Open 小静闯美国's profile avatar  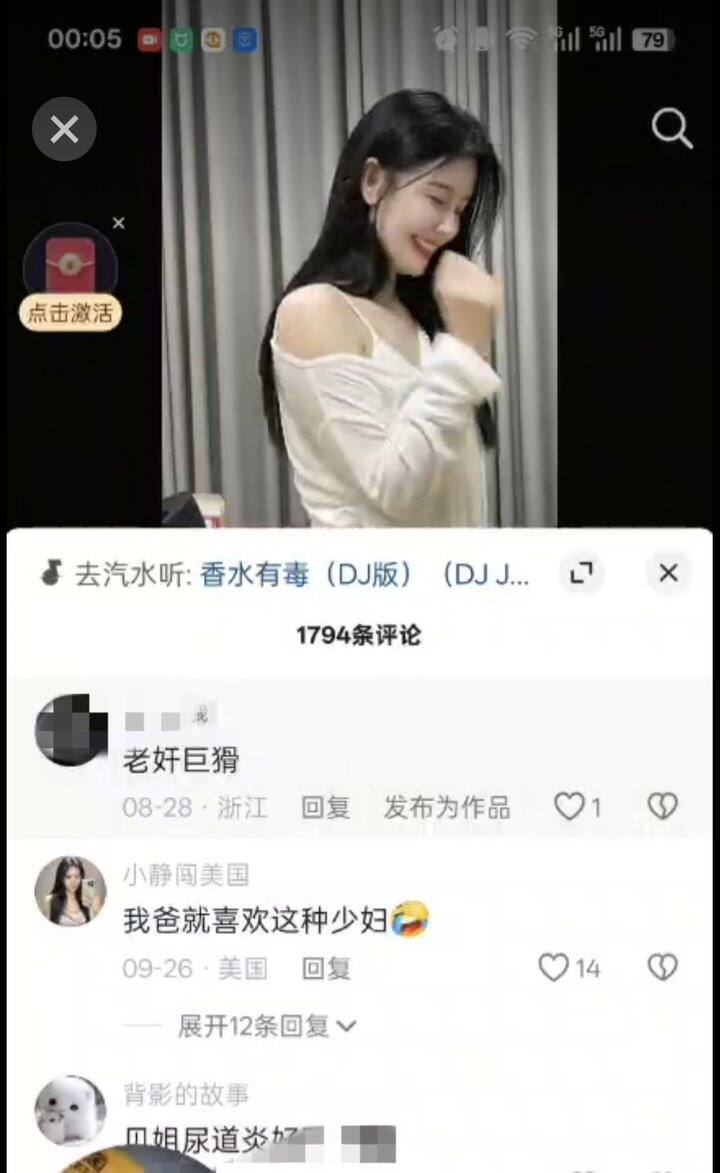tap(70, 891)
